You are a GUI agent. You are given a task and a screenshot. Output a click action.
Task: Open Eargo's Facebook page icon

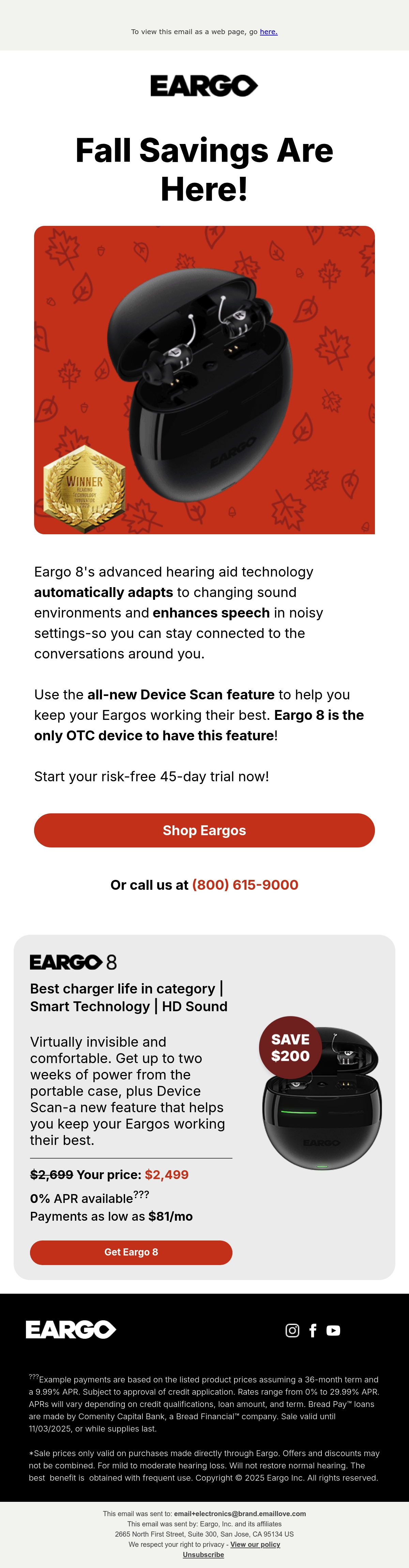pos(313,1331)
